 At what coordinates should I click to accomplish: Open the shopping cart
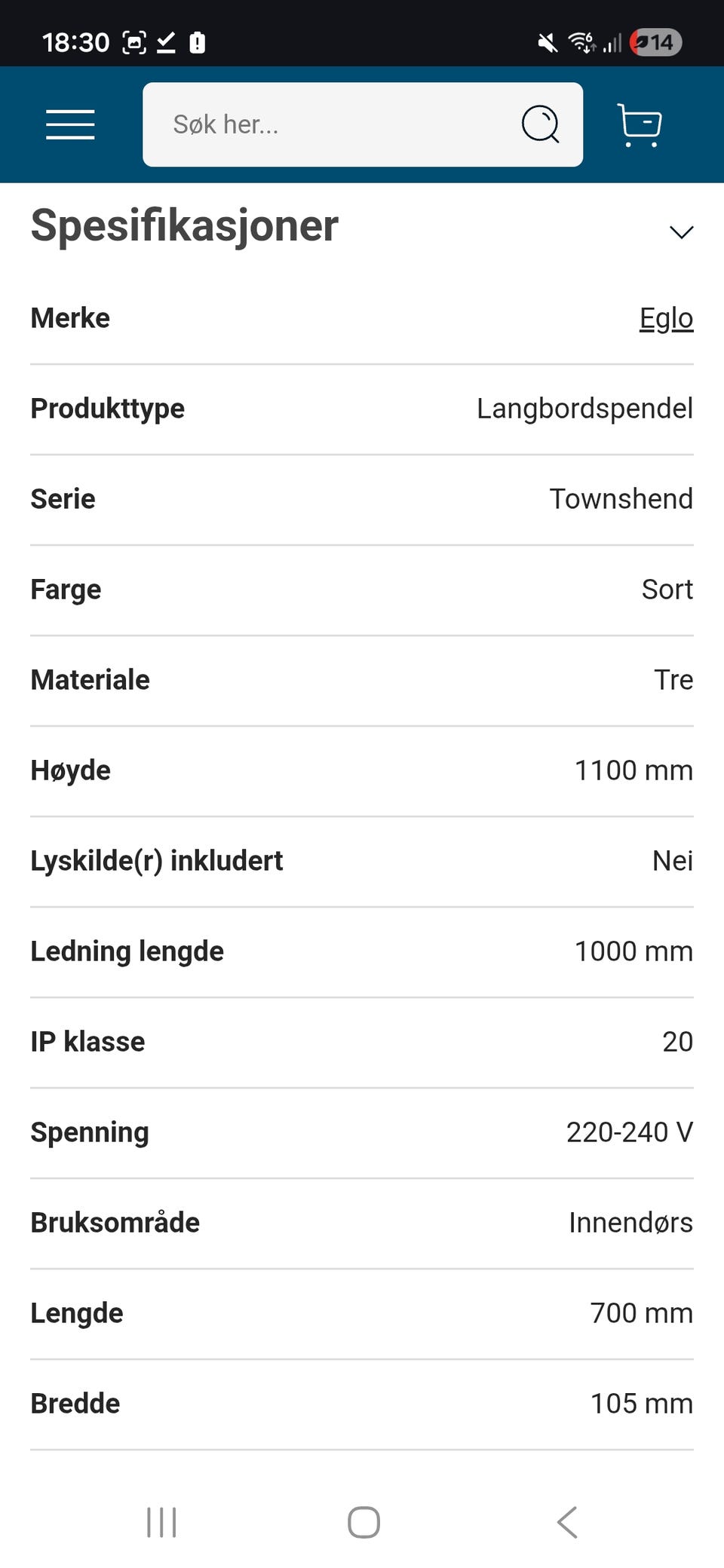click(640, 124)
